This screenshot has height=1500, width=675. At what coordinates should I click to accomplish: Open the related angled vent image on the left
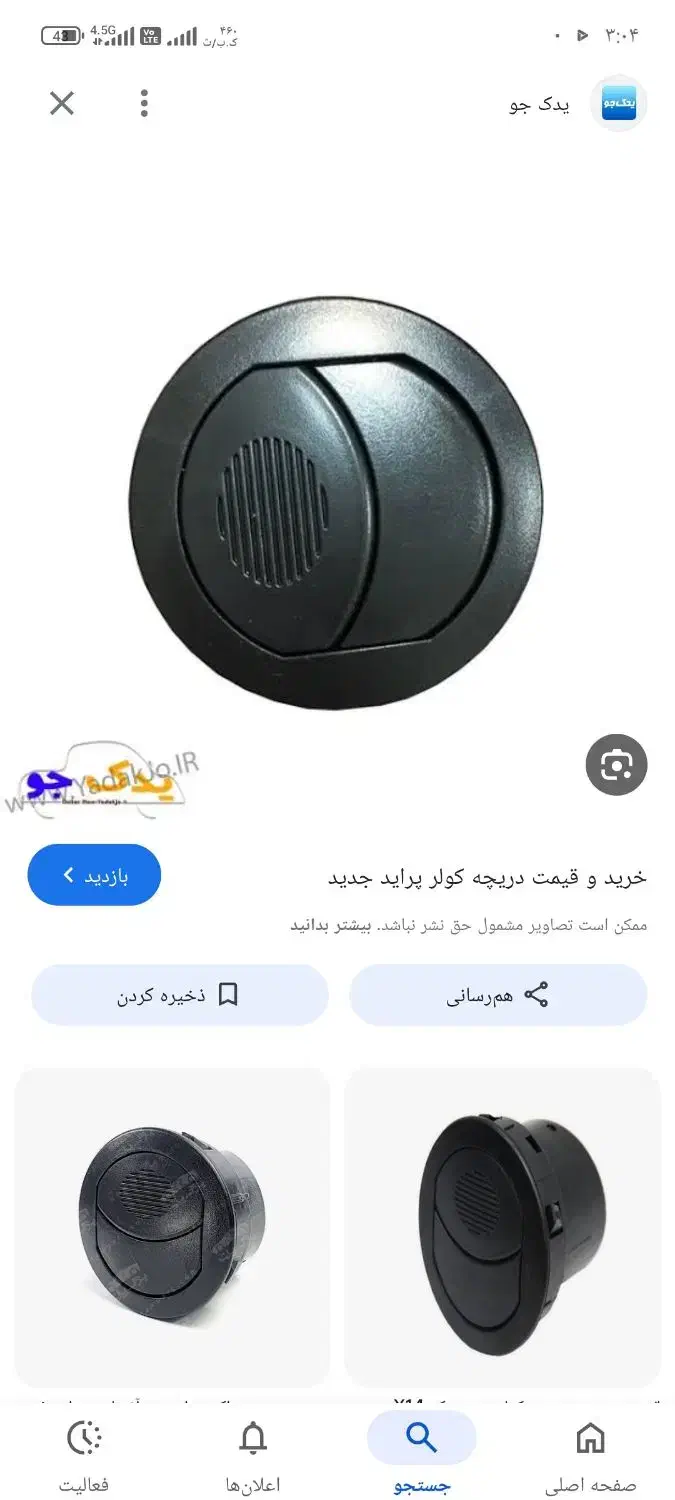tap(172, 1226)
